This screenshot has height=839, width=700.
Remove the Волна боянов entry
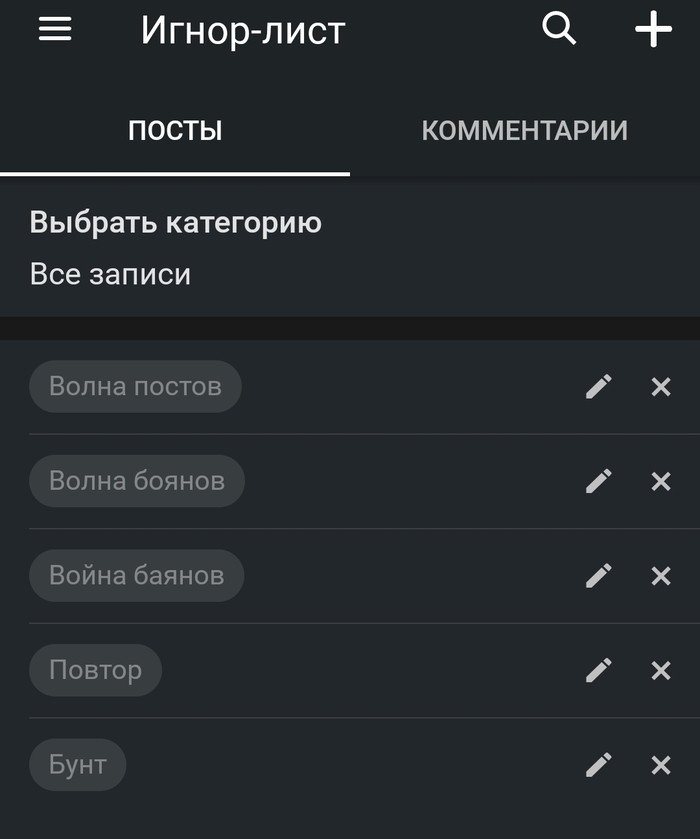click(661, 481)
